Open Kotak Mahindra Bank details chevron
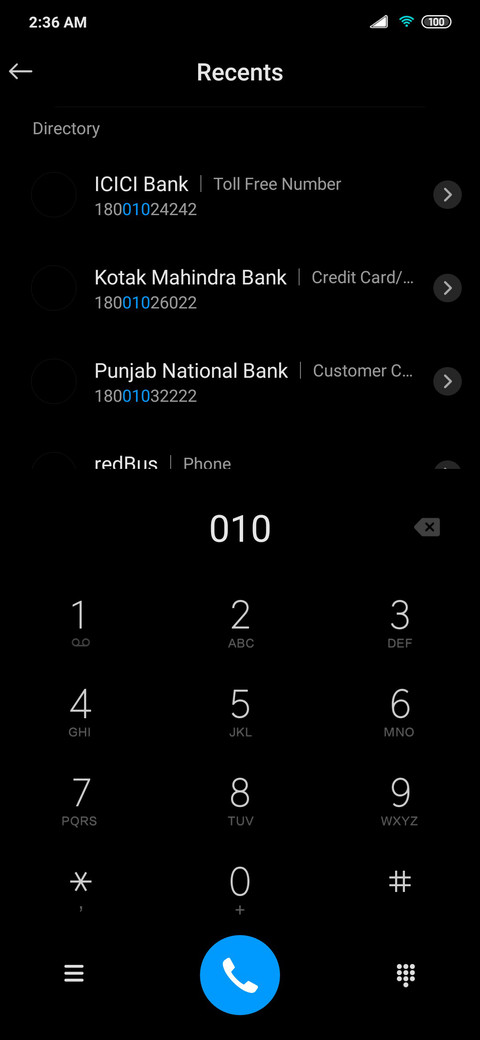 point(448,288)
